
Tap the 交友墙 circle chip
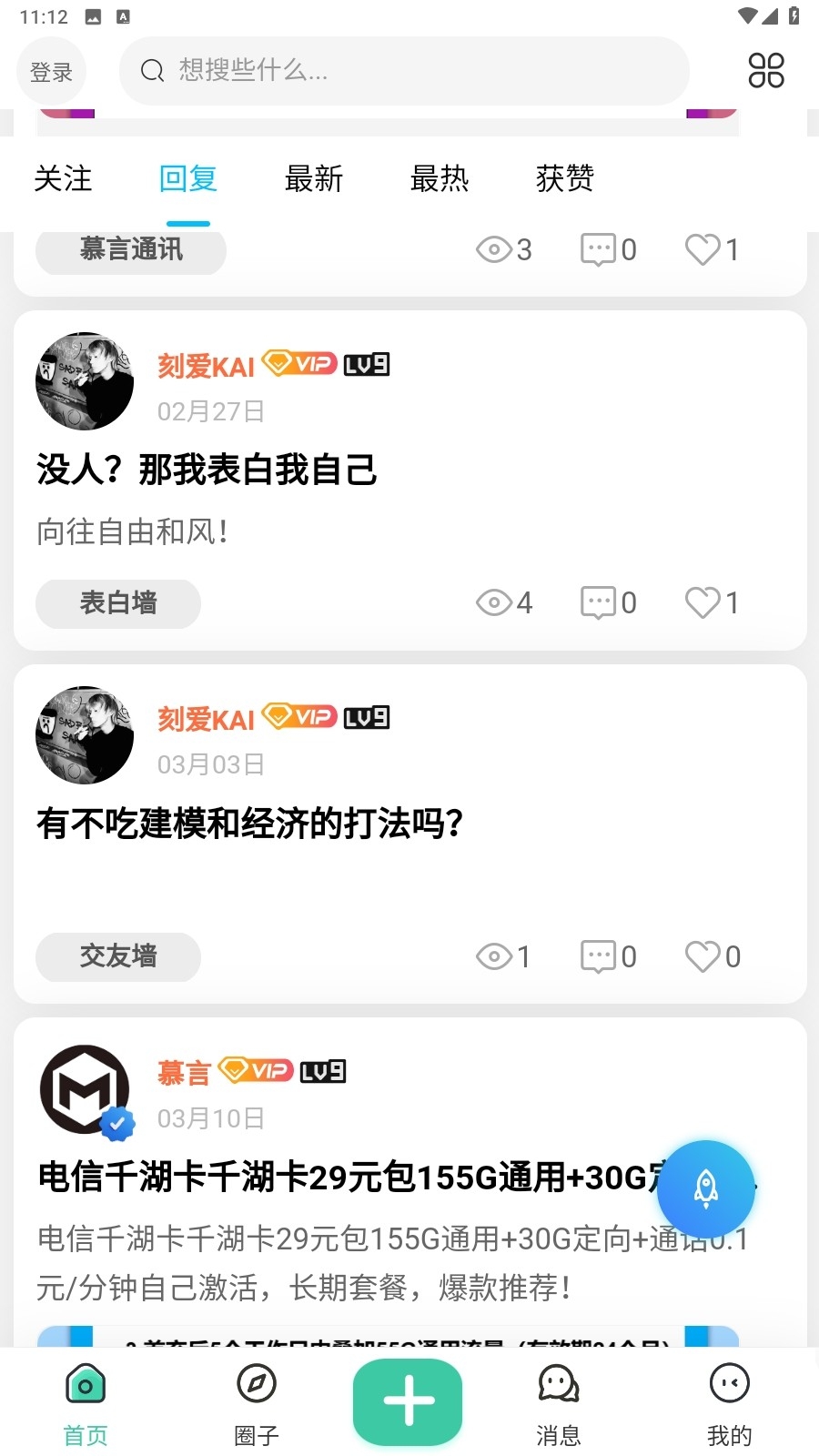point(118,956)
